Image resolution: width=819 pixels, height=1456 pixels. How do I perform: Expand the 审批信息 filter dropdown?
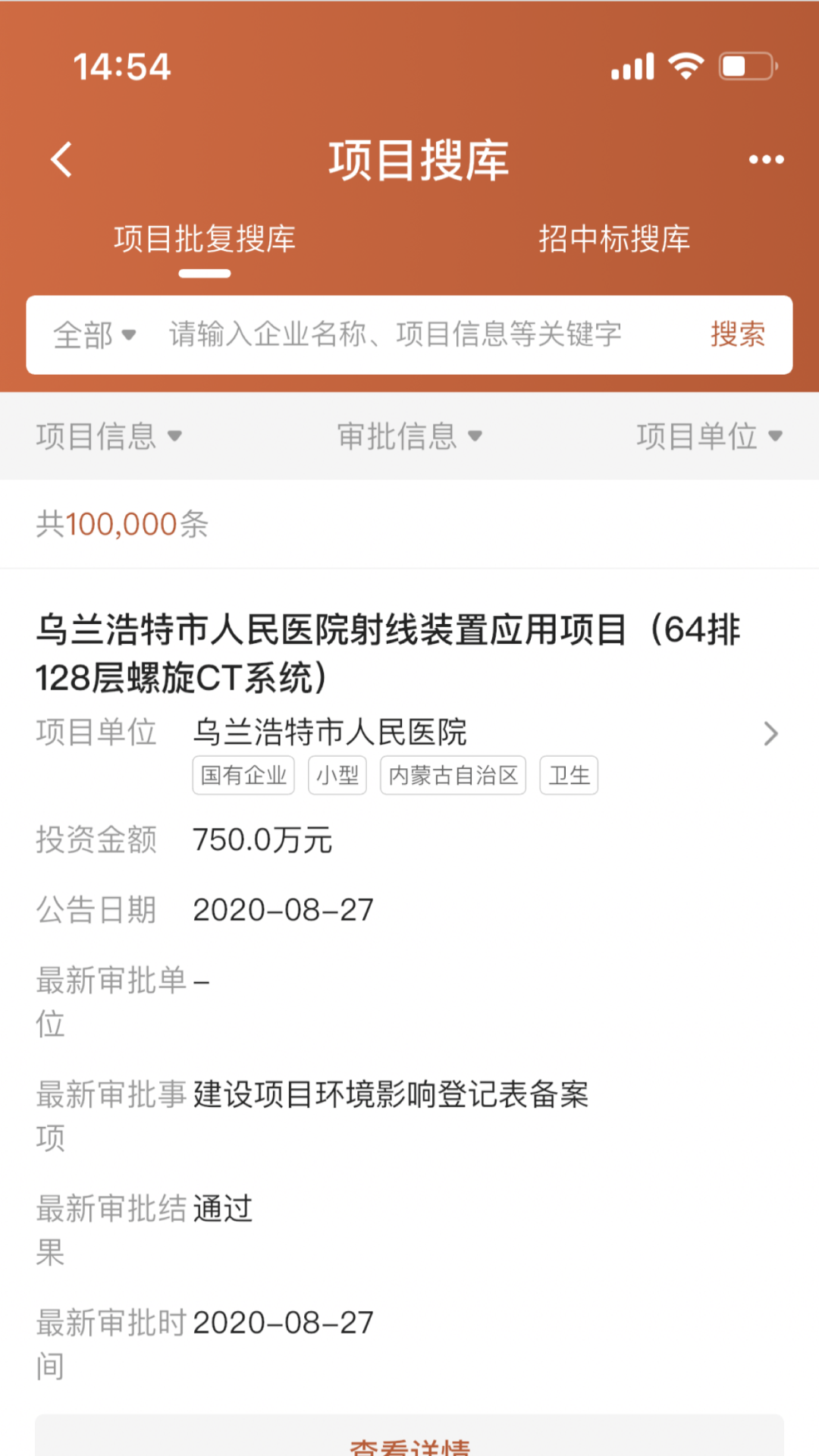(x=407, y=436)
